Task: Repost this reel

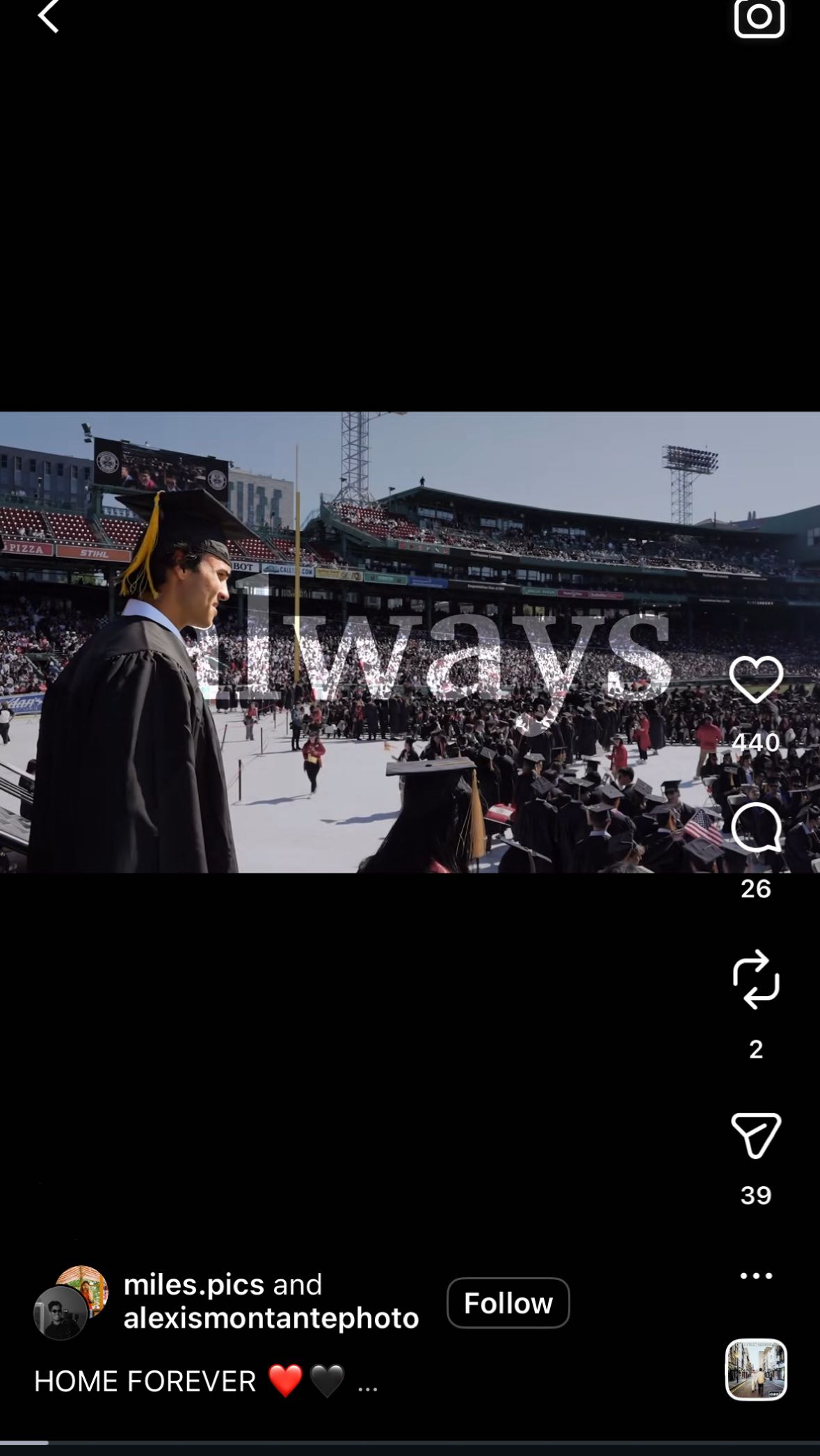Action: [756, 979]
